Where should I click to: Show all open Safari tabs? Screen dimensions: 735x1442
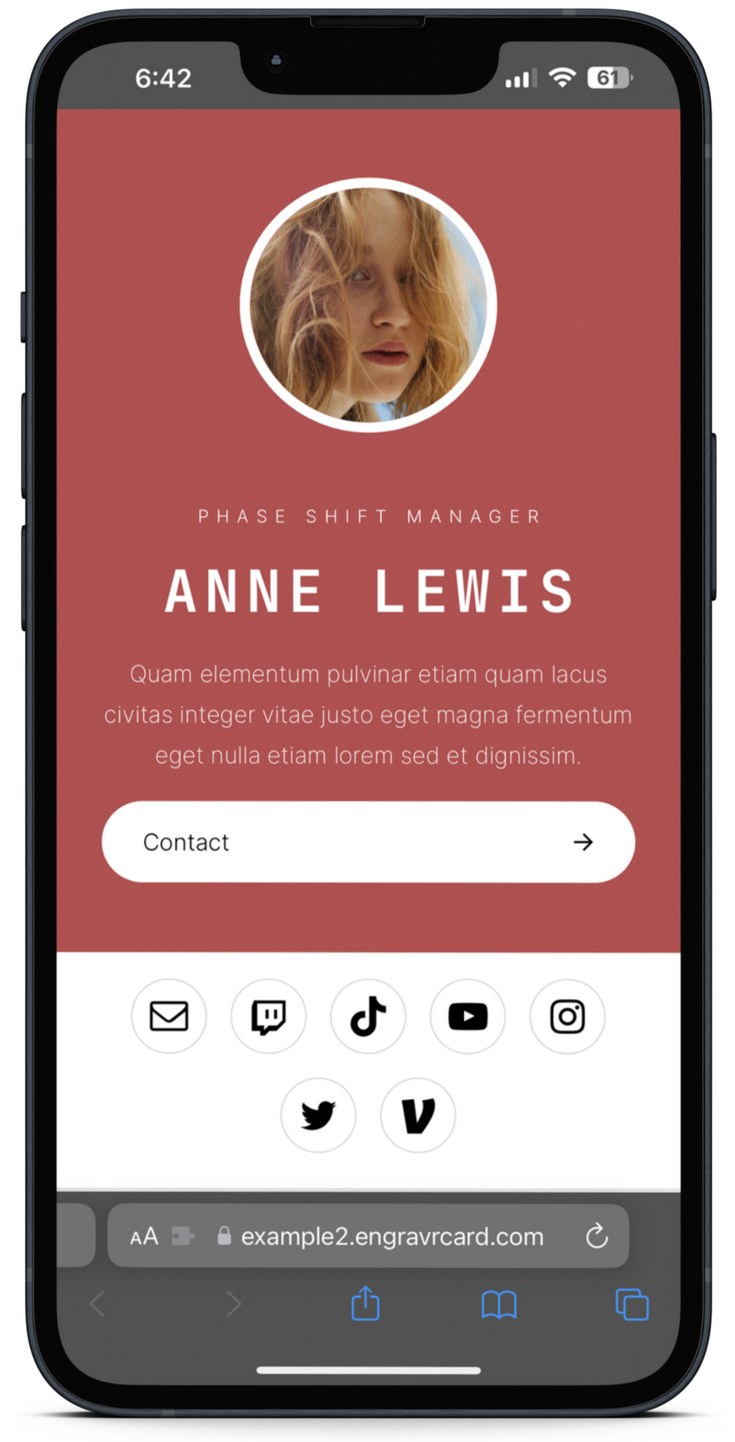[x=632, y=1304]
